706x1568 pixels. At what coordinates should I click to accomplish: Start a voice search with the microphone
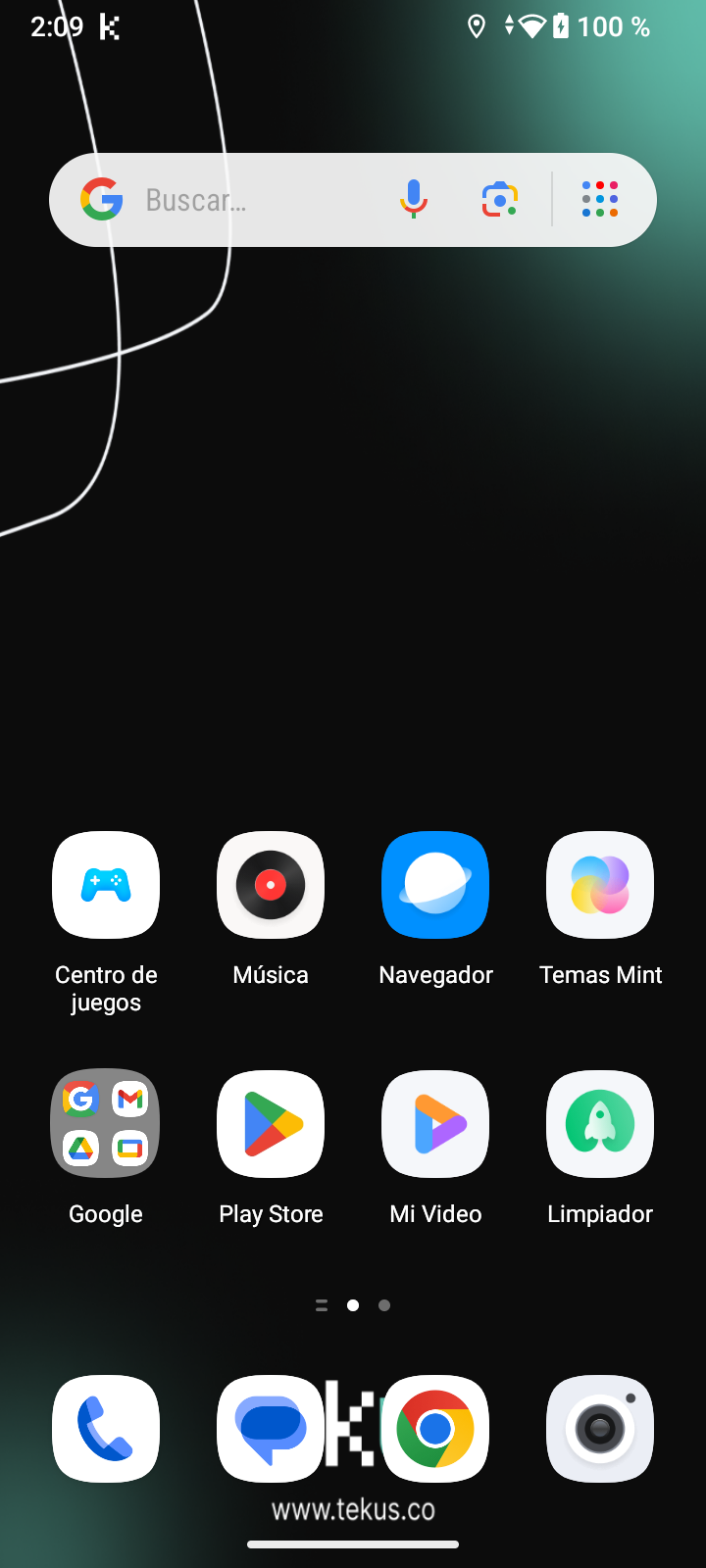414,200
